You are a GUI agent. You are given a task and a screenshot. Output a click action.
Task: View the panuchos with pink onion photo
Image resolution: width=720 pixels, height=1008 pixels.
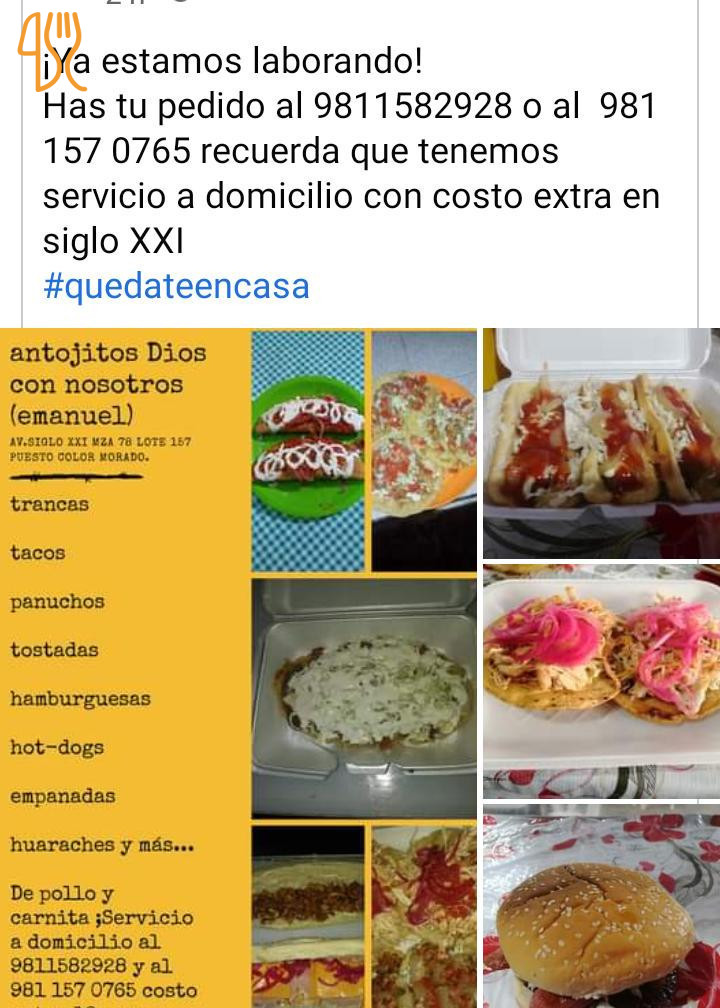tap(602, 681)
